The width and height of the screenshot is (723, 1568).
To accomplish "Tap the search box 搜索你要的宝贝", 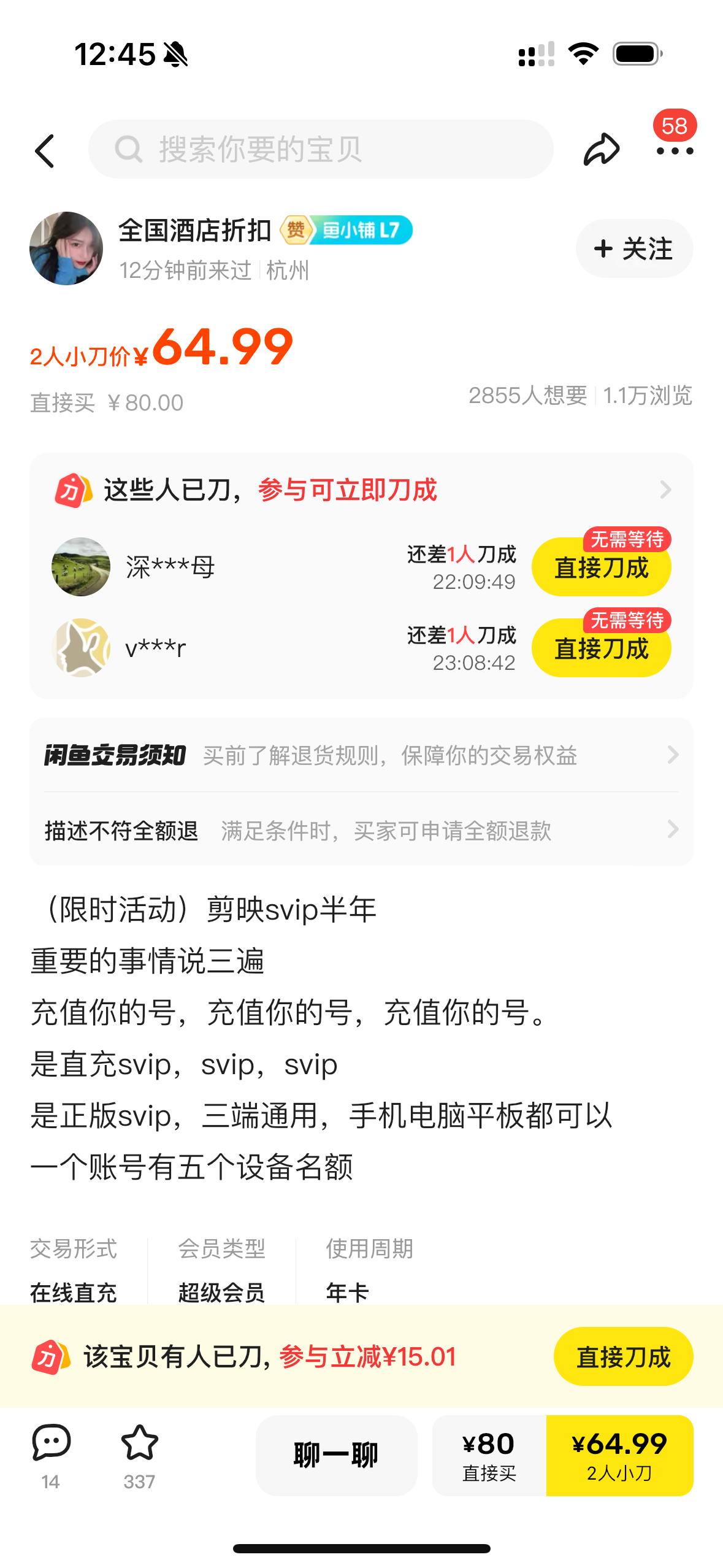I will [321, 149].
